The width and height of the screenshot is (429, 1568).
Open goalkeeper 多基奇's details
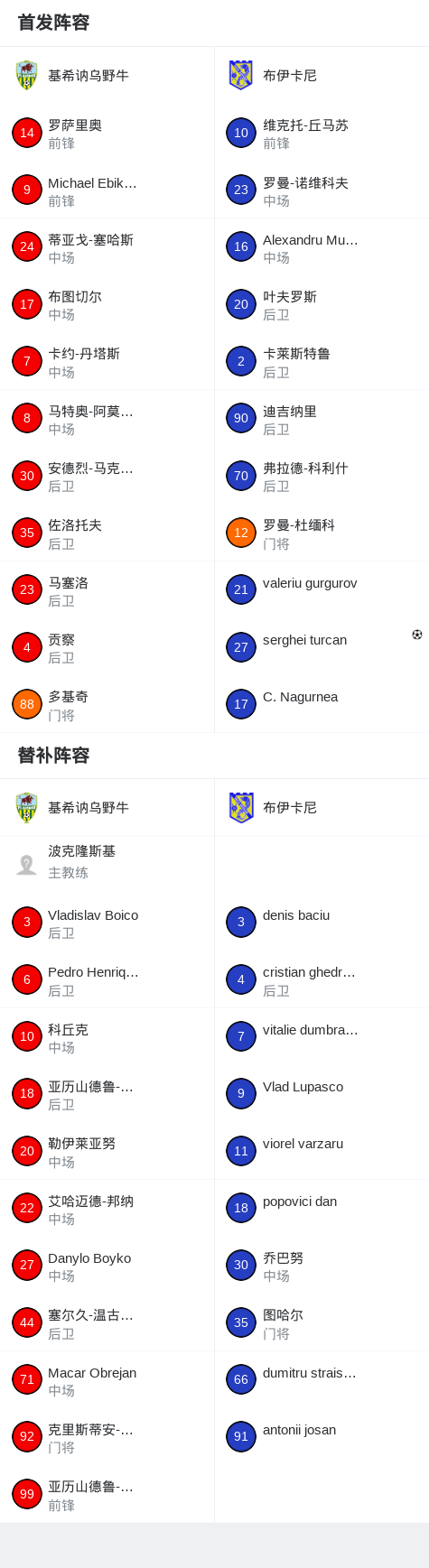point(107,705)
